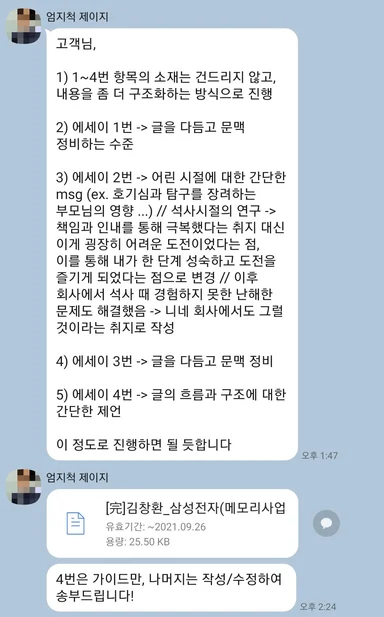Tap the comment bubble beside the file

(x=326, y=523)
